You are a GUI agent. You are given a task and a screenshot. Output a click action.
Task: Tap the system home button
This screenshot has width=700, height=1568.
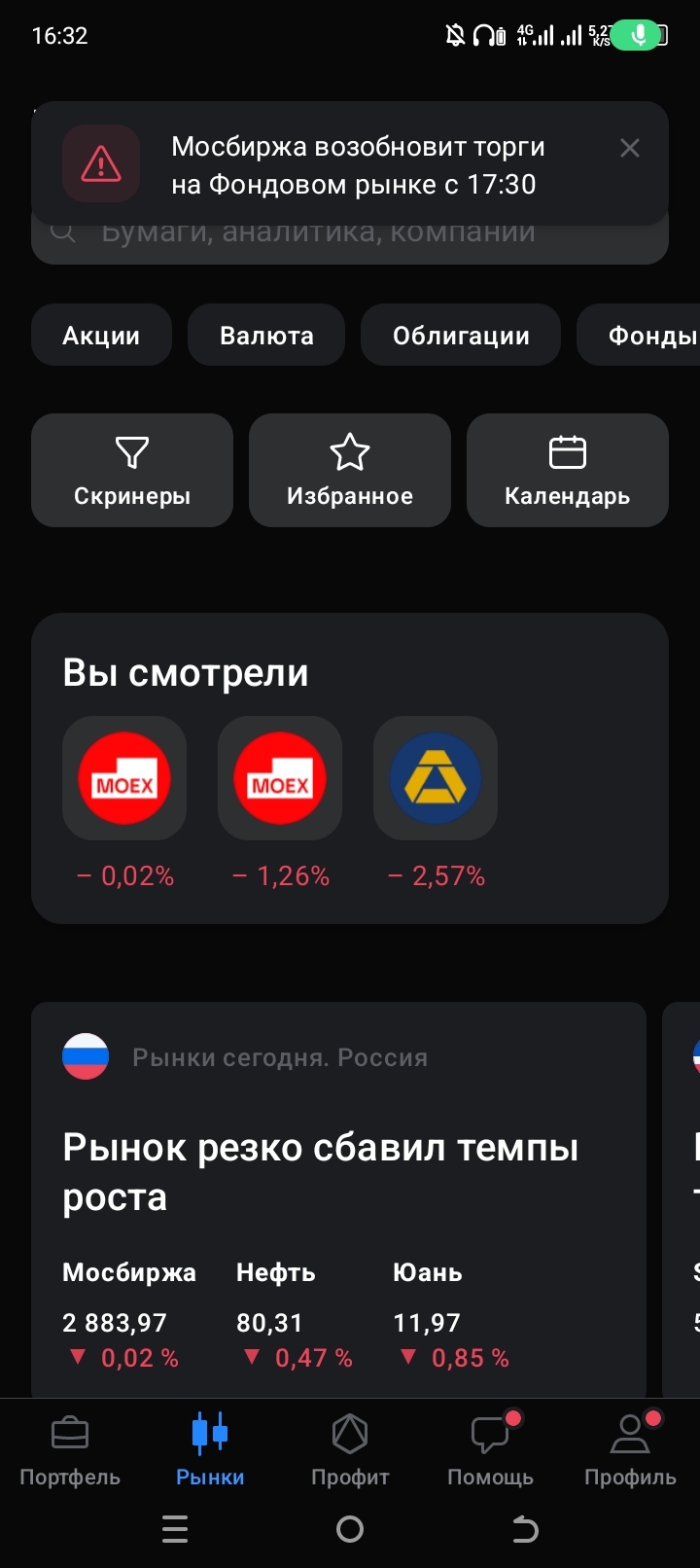(x=350, y=1530)
